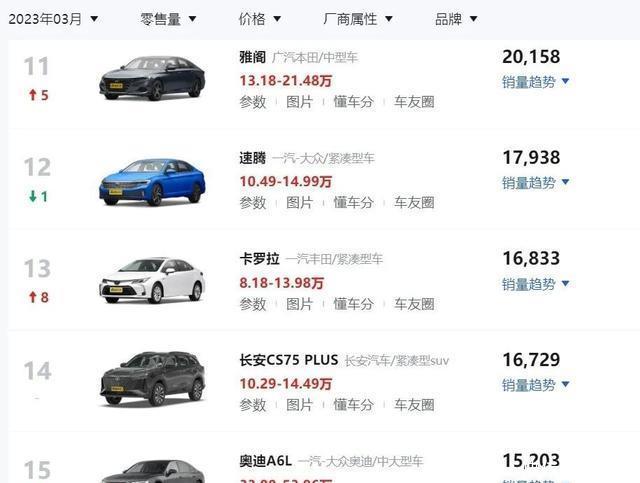Open the 2023年03月 date dropdown
This screenshot has height=483, width=640.
pos(54,18)
